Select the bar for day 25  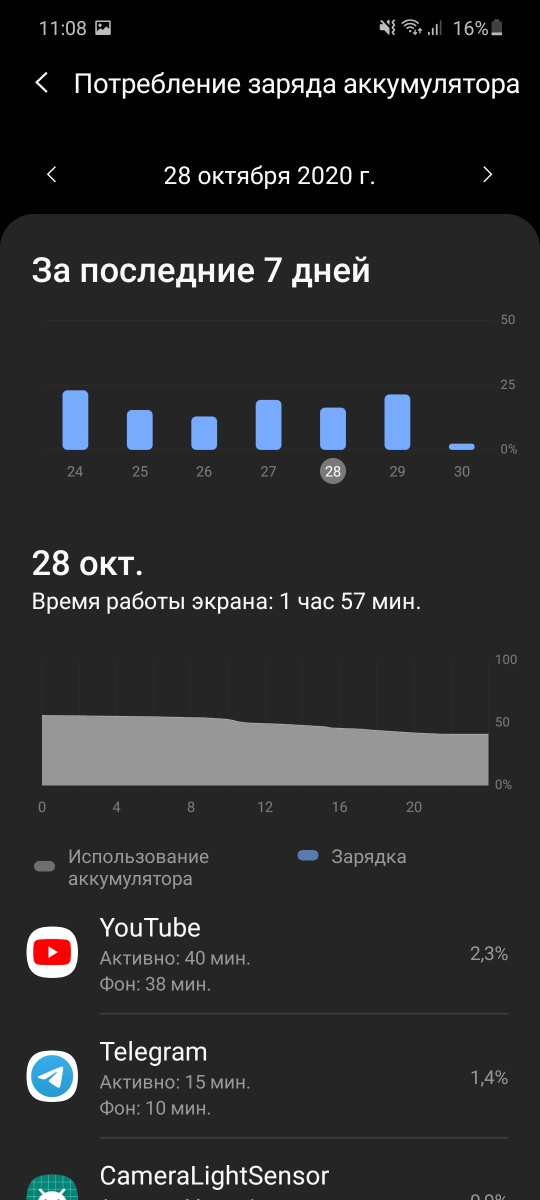pyautogui.click(x=140, y=430)
